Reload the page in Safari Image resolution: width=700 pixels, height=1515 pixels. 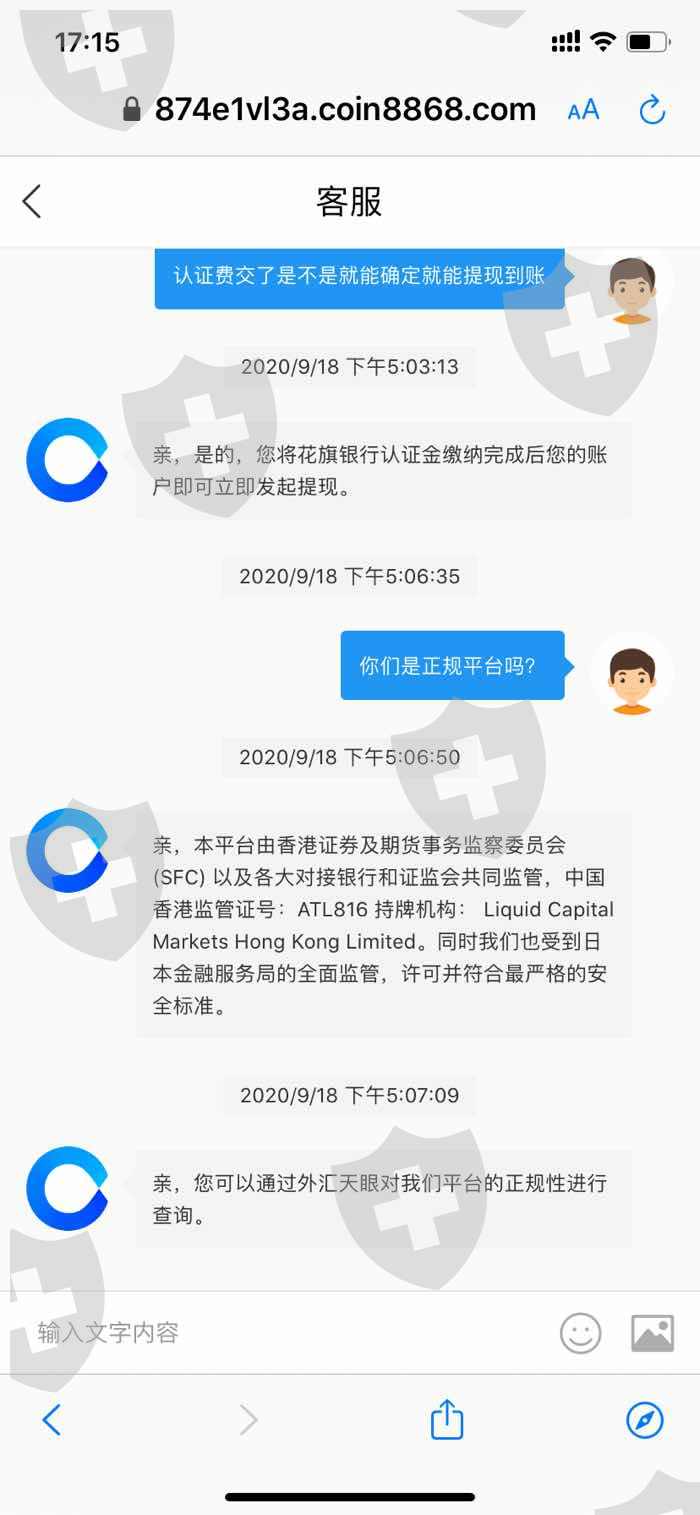click(x=652, y=110)
